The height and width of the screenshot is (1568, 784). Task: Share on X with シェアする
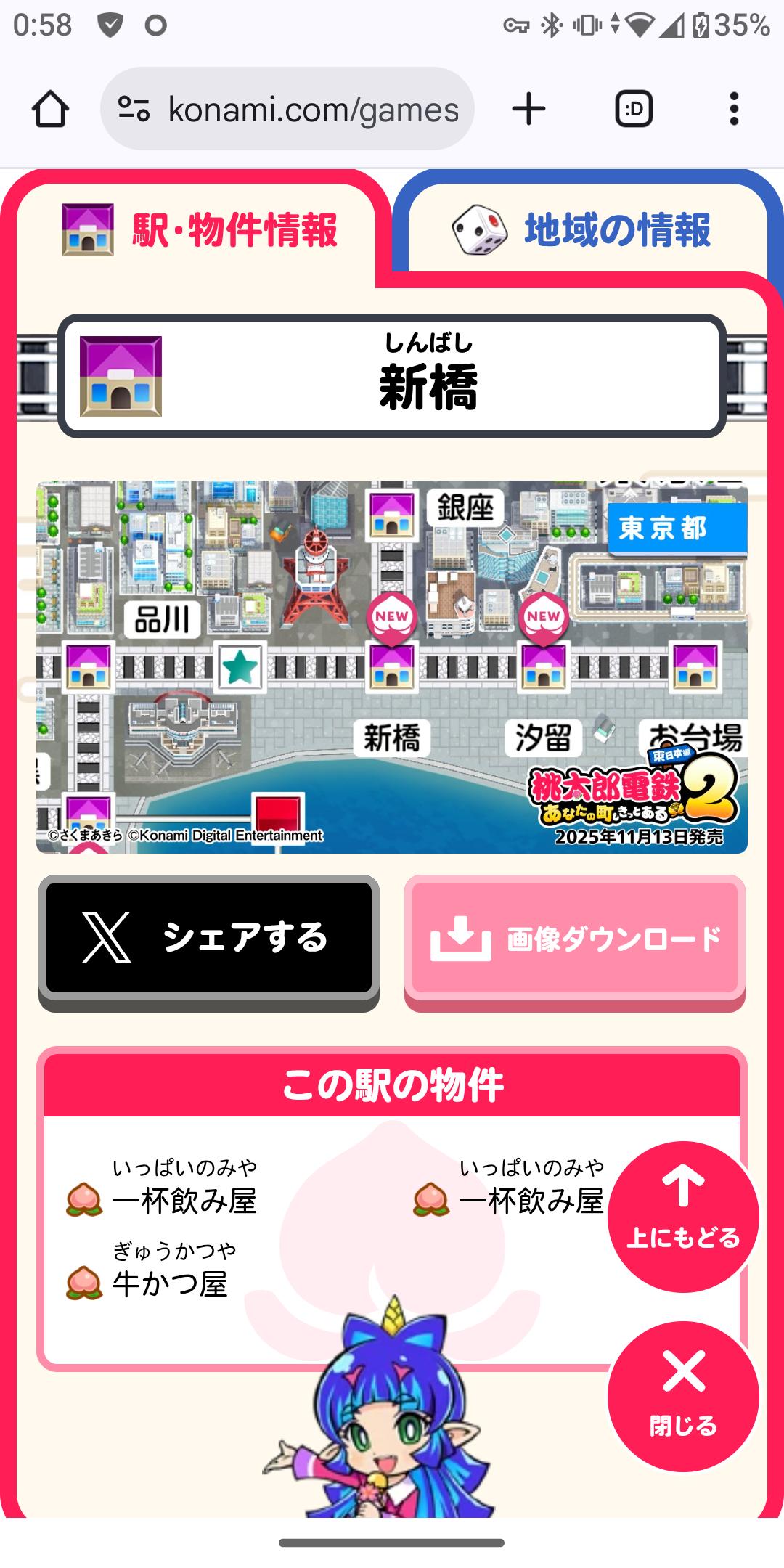click(x=209, y=937)
